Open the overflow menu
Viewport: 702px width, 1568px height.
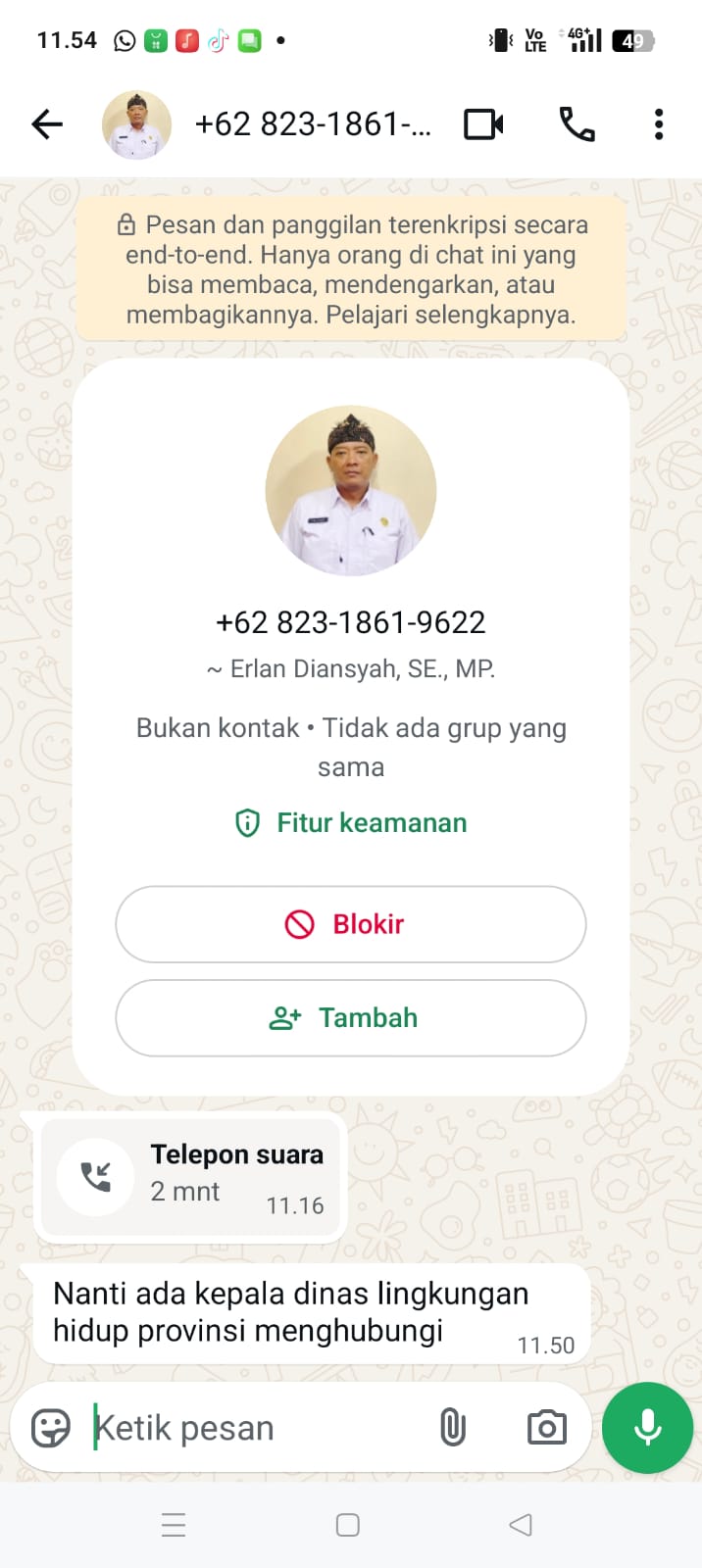point(659,124)
